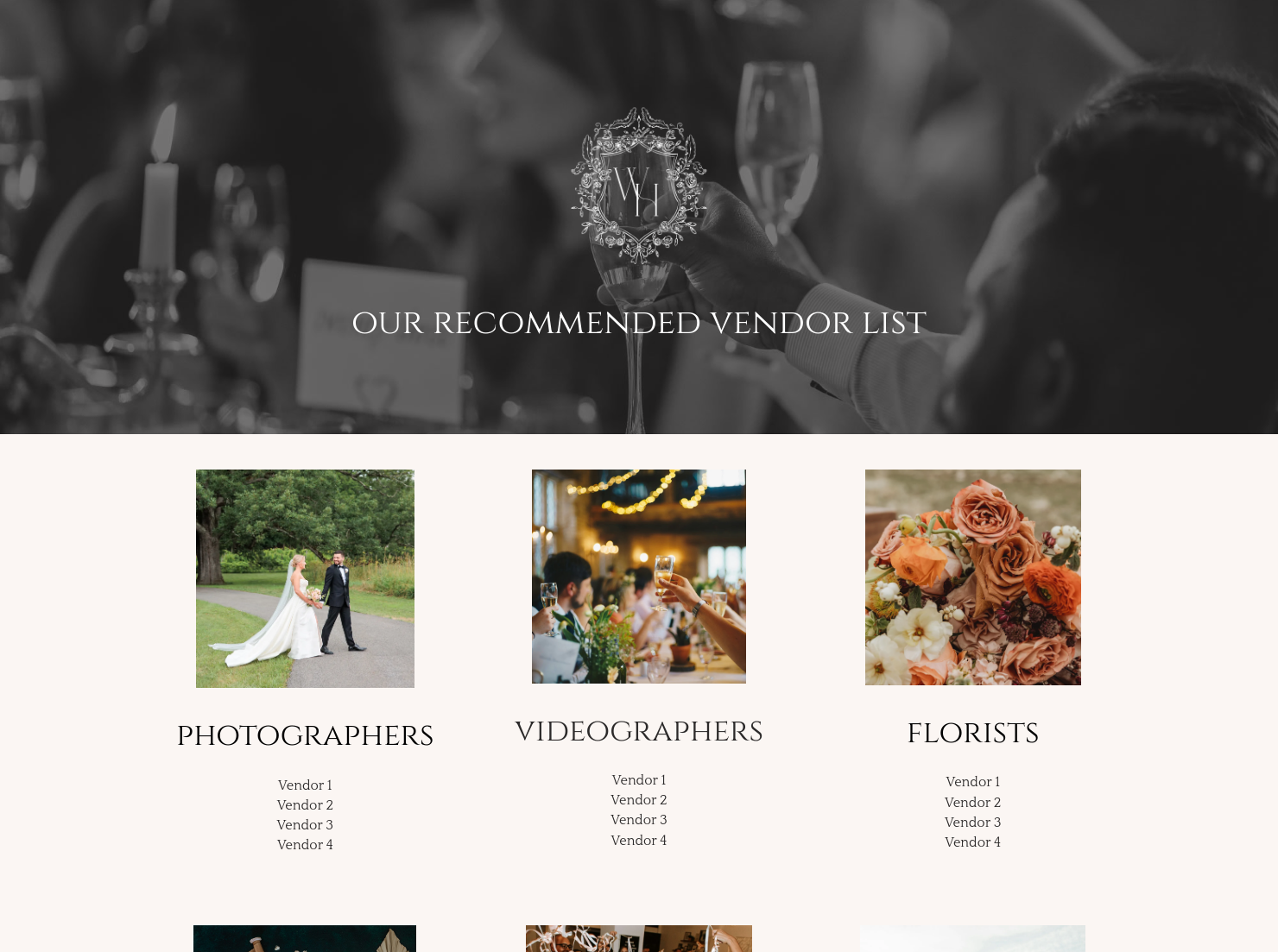Open Vendor 1 under Florists
This screenshot has width=1278, height=952.
972,781
